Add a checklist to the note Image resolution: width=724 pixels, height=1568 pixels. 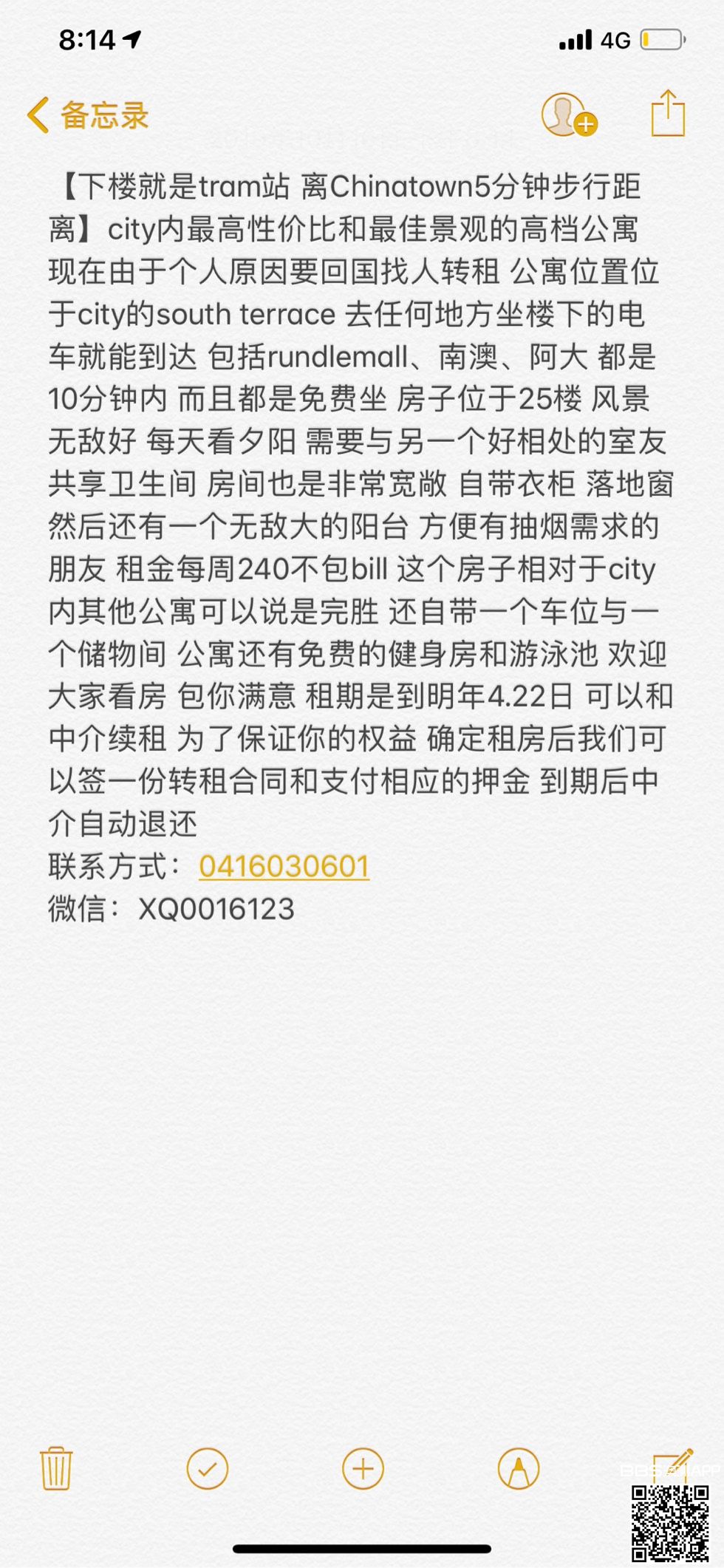(x=208, y=1468)
